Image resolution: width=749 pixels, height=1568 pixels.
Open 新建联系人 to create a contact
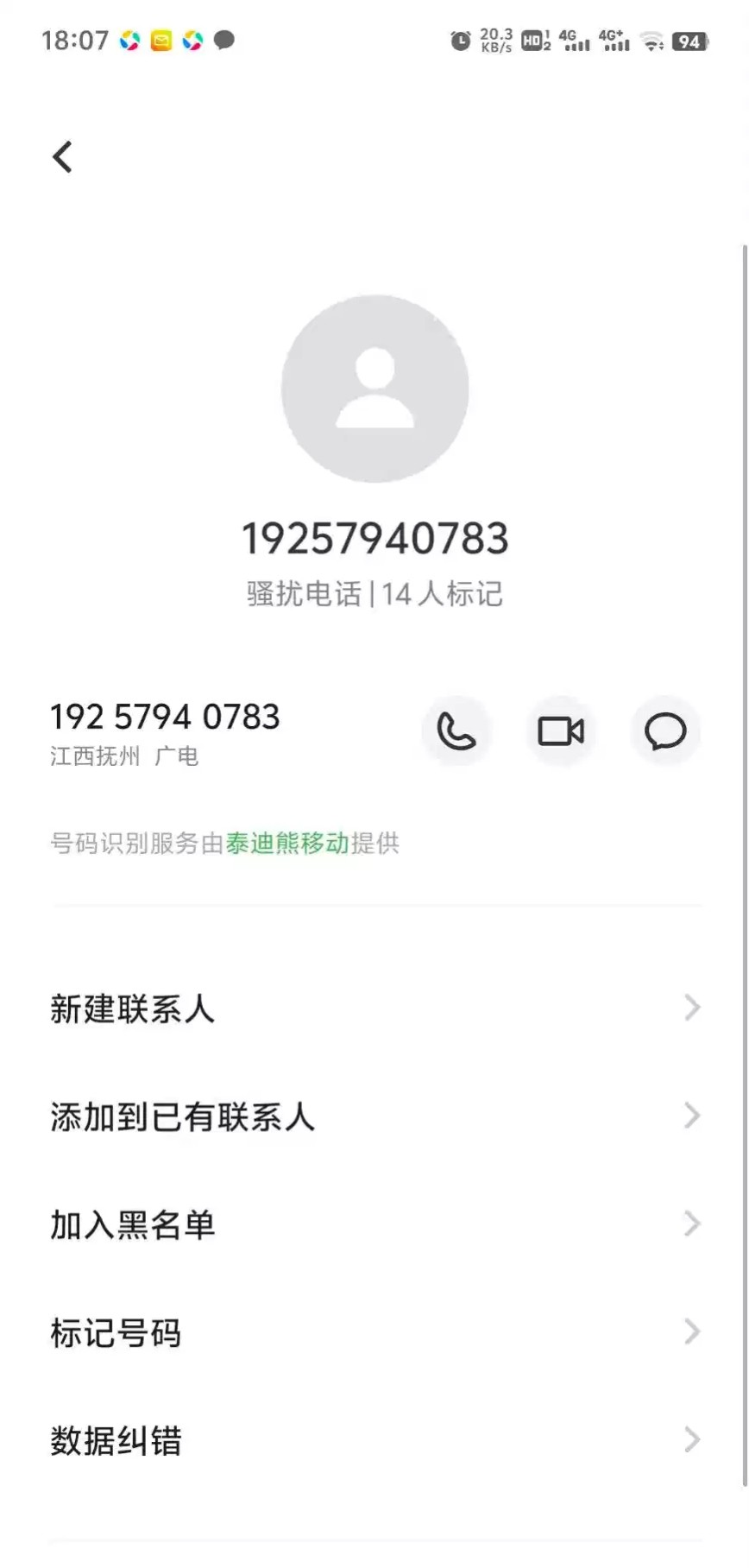374,1008
